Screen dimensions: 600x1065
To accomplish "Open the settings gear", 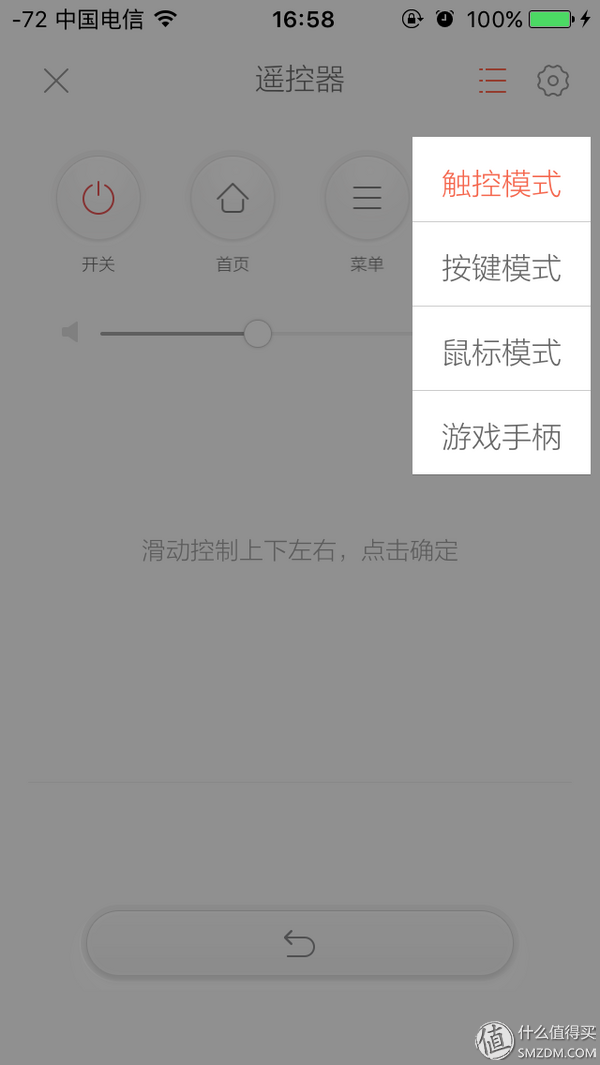I will click(x=553, y=81).
